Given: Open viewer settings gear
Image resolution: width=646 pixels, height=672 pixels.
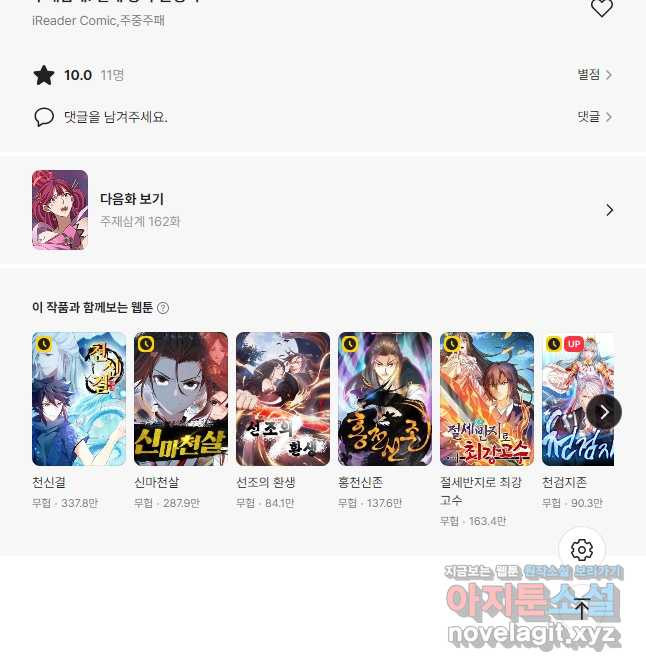Looking at the screenshot, I should pos(582,550).
